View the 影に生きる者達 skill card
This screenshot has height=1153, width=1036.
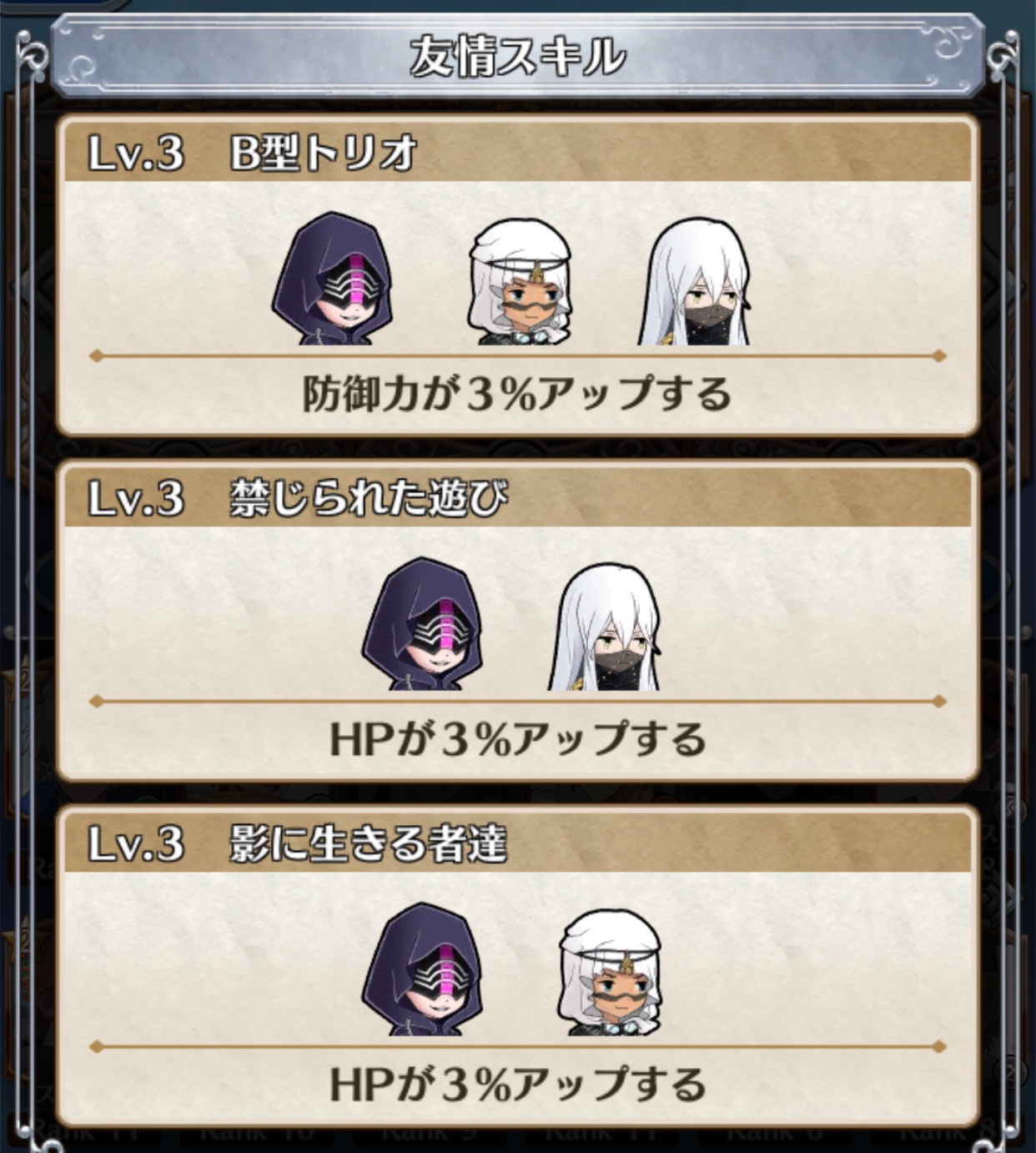click(x=517, y=968)
